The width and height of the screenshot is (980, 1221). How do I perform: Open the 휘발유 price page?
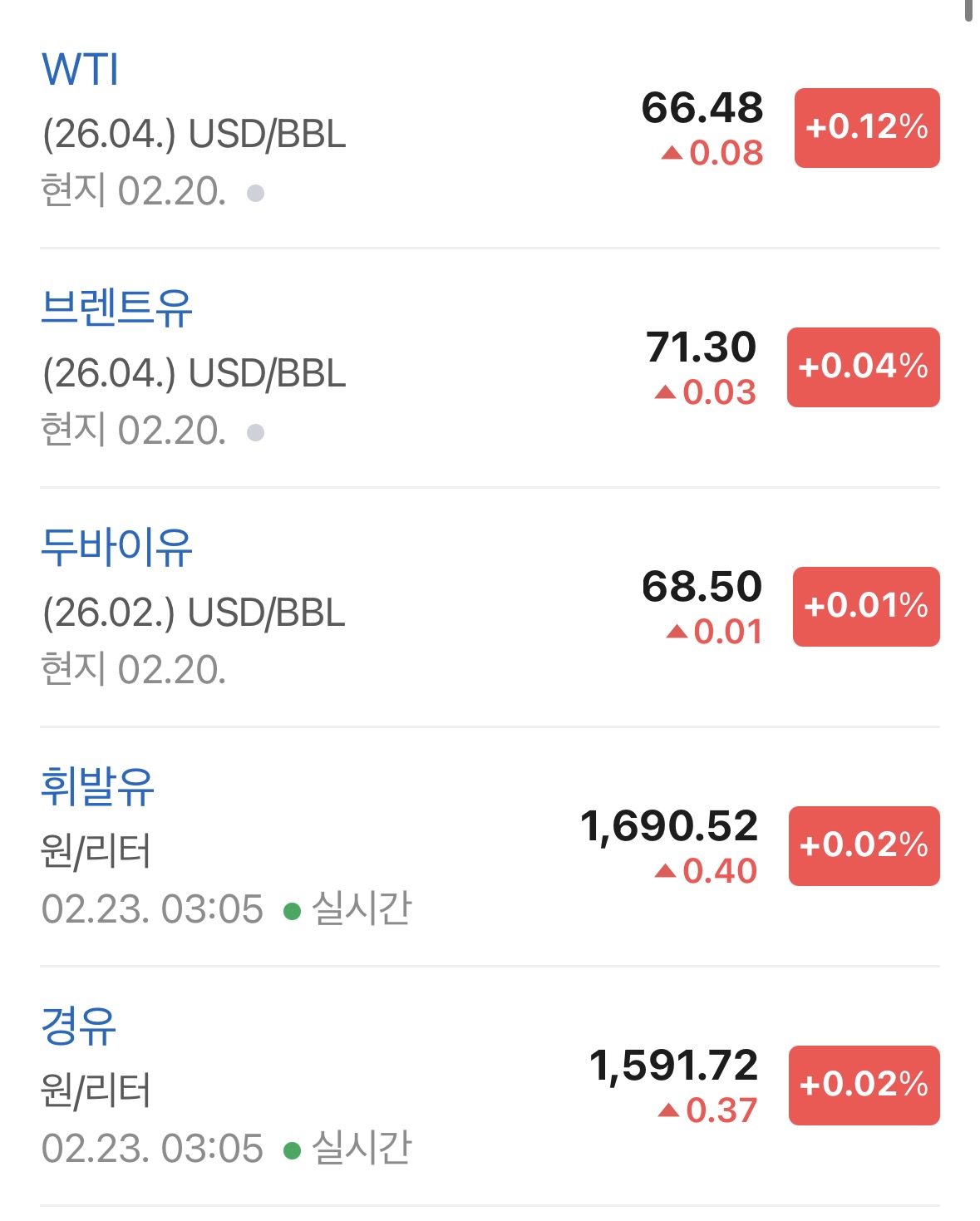[x=97, y=786]
